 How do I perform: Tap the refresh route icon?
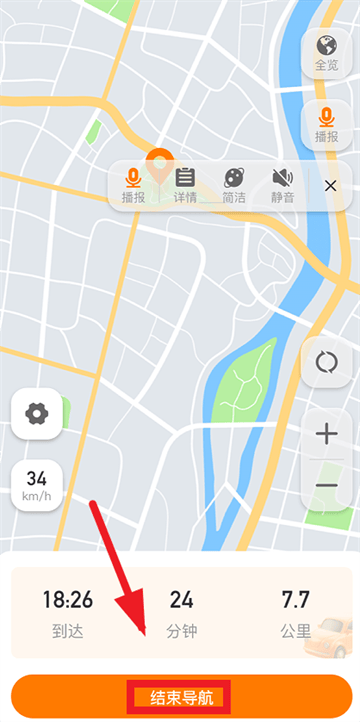pos(326,362)
